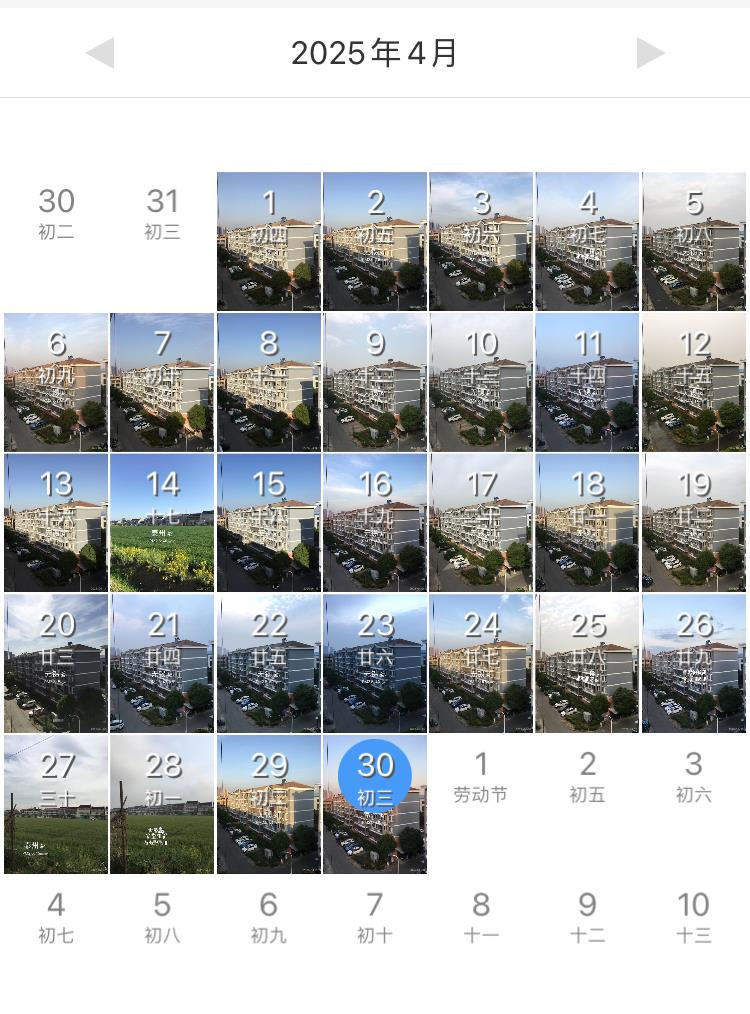750x1014 pixels.
Task: Open the photo for April 26
Action: 694,664
